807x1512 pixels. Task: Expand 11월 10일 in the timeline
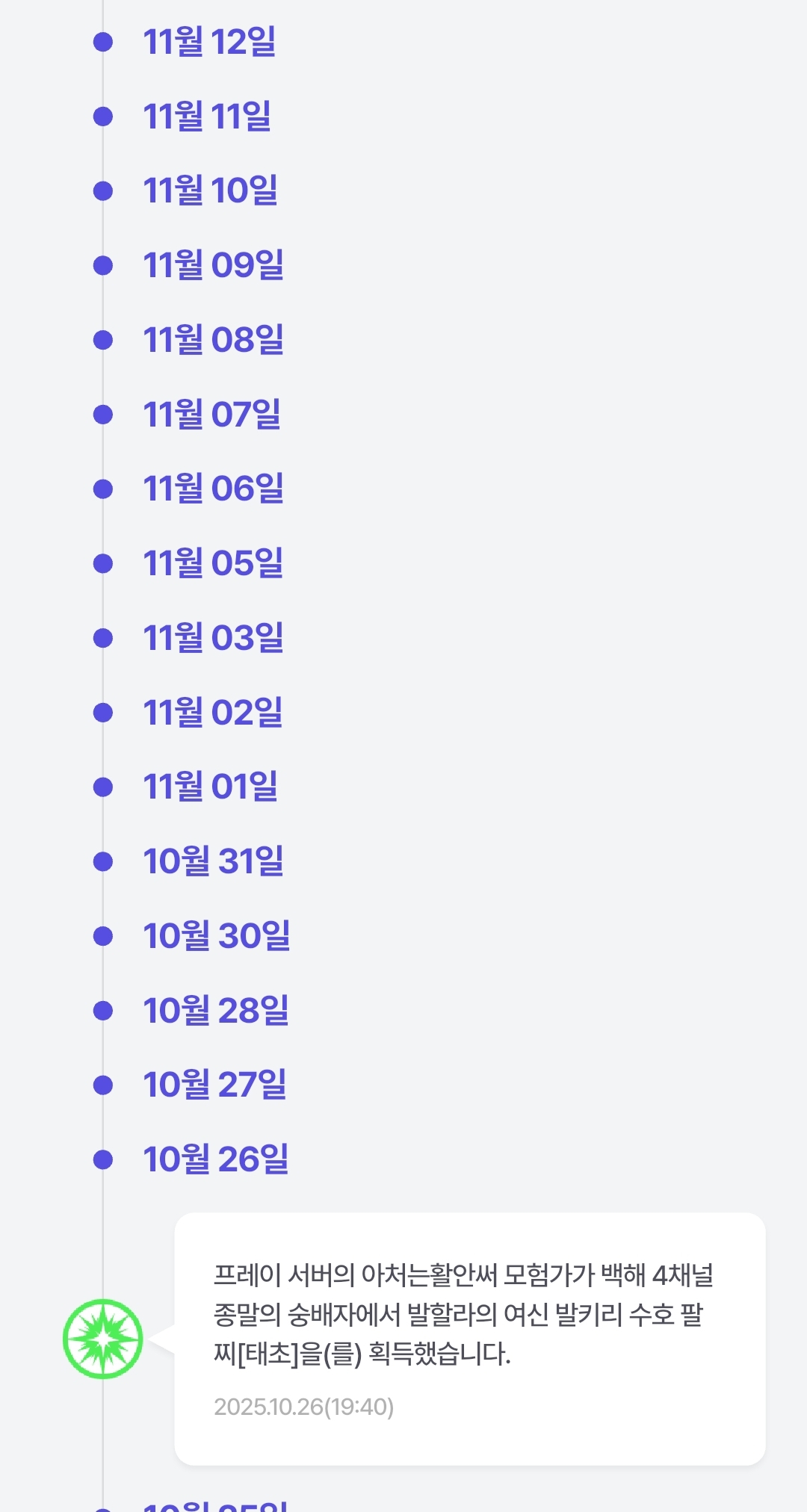210,190
